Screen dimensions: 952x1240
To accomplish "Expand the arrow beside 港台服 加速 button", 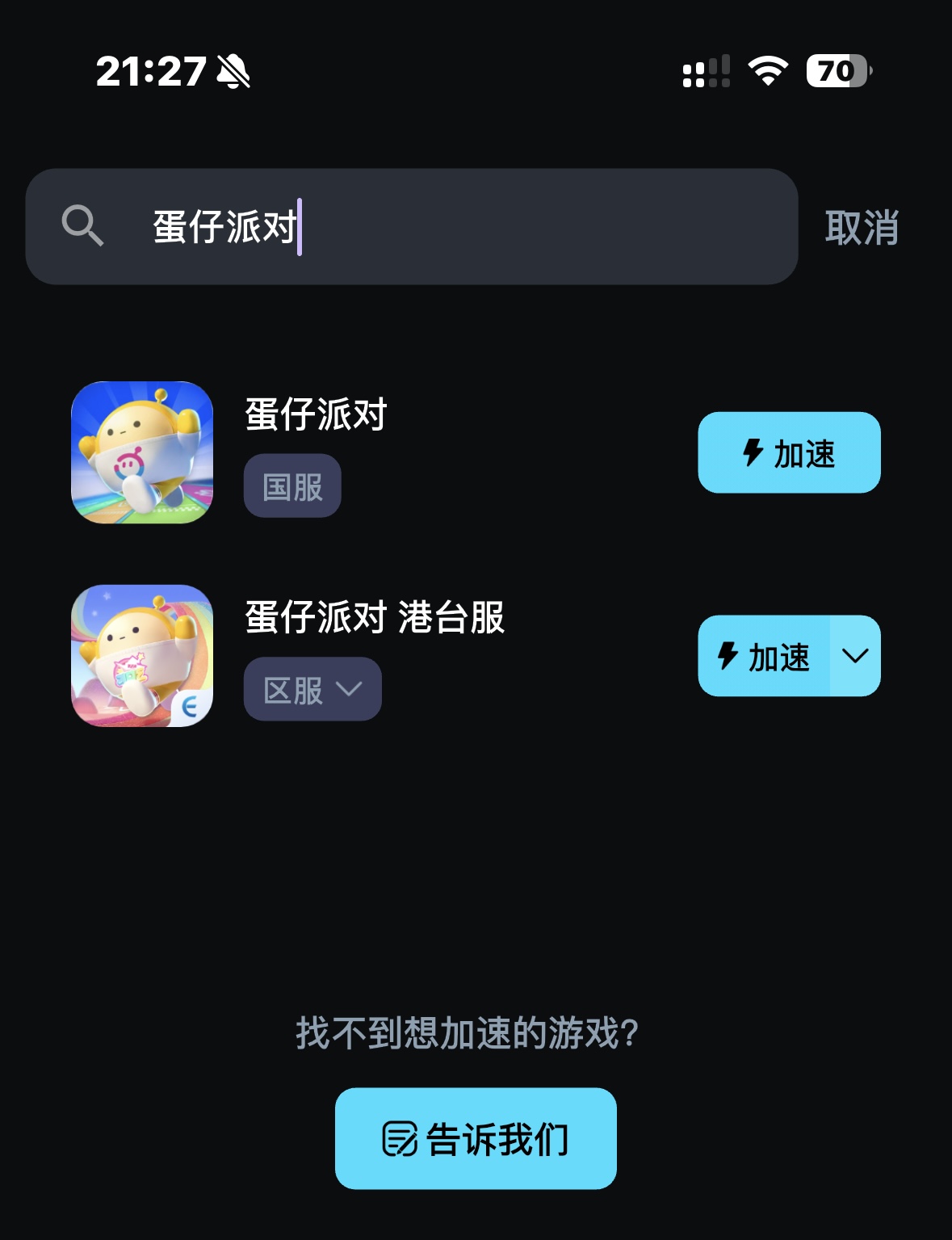I will pos(855,656).
